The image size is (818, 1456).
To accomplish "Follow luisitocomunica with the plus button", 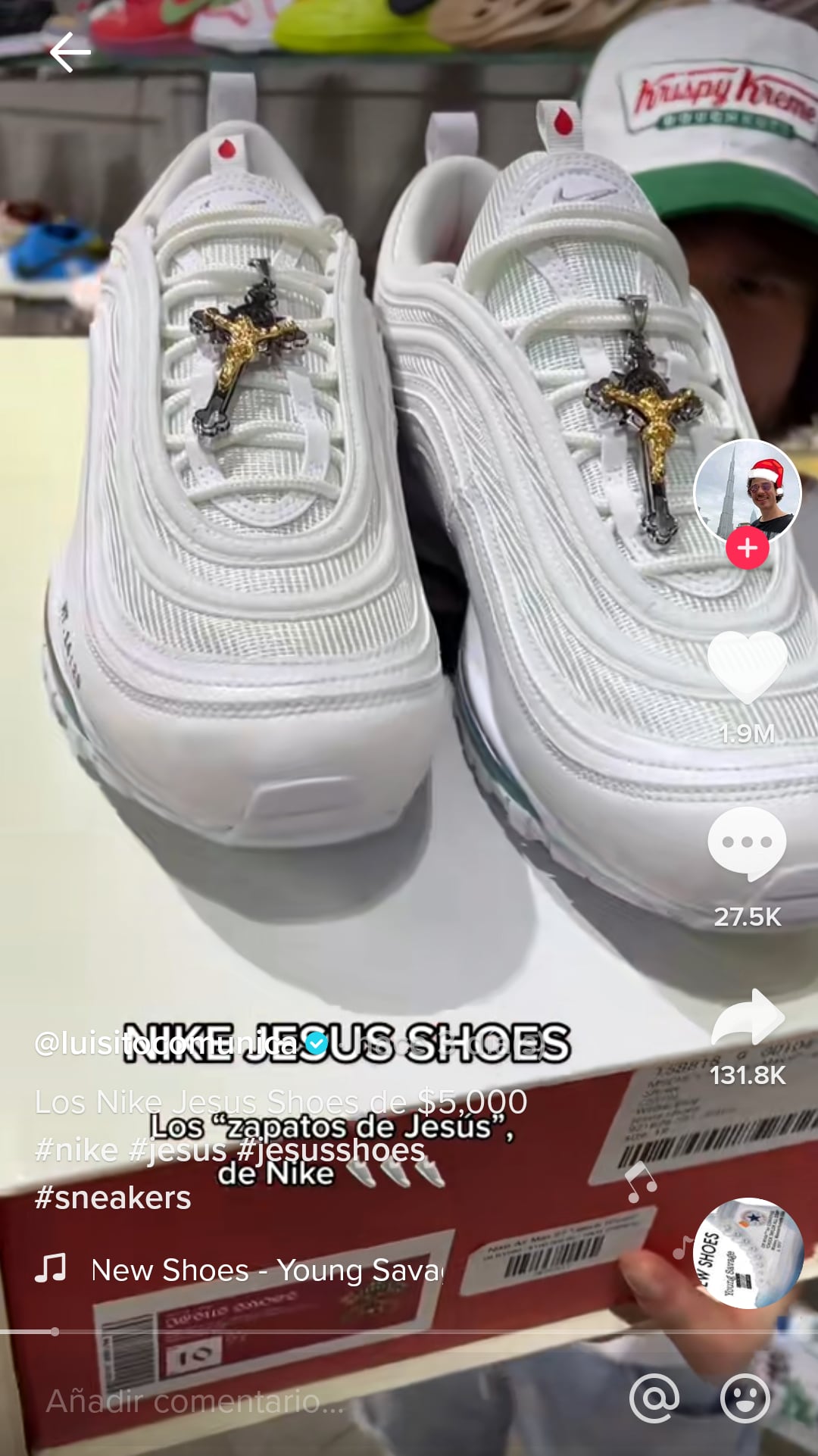I will (747, 548).
